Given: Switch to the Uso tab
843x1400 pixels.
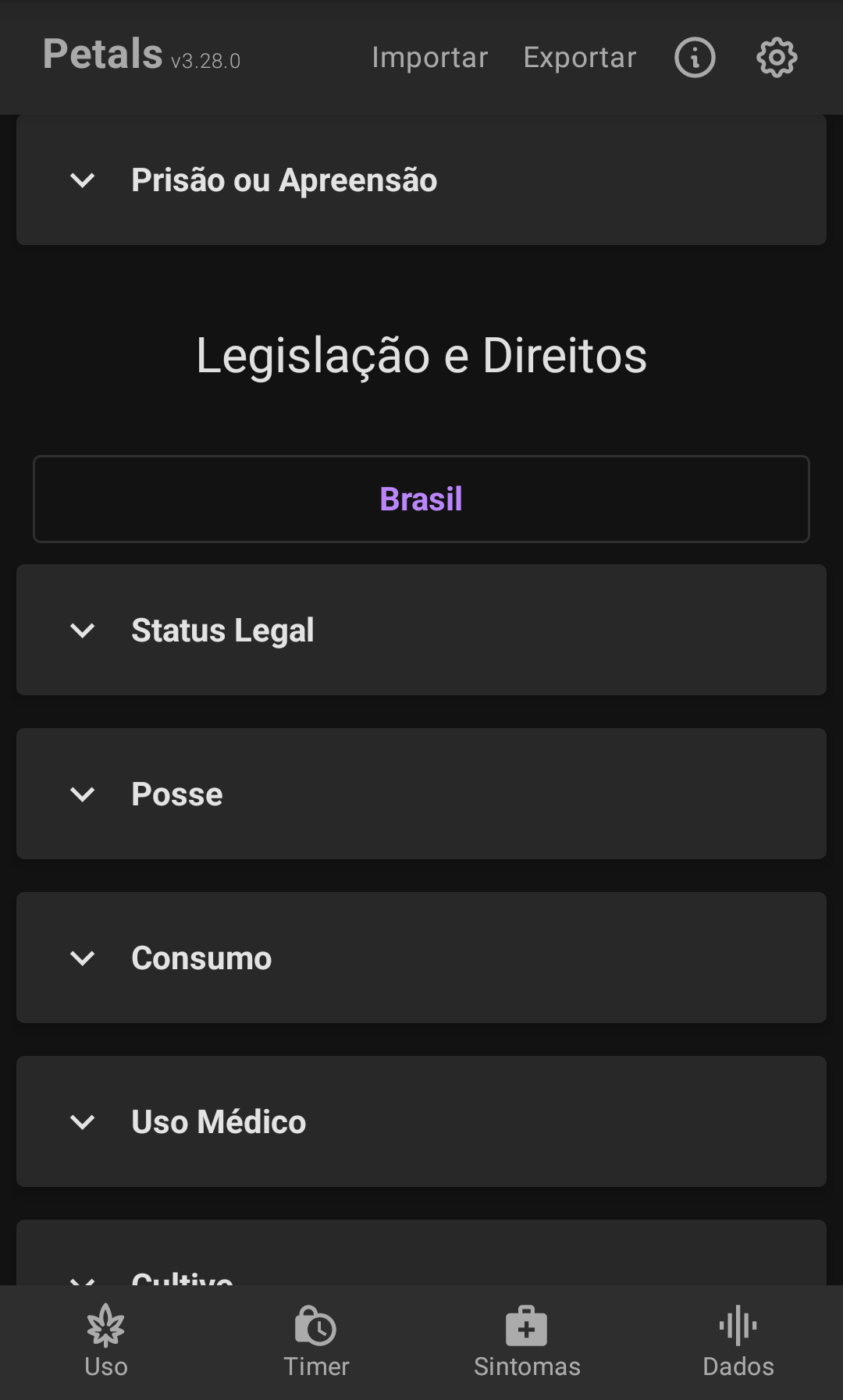Looking at the screenshot, I should pos(106,1342).
